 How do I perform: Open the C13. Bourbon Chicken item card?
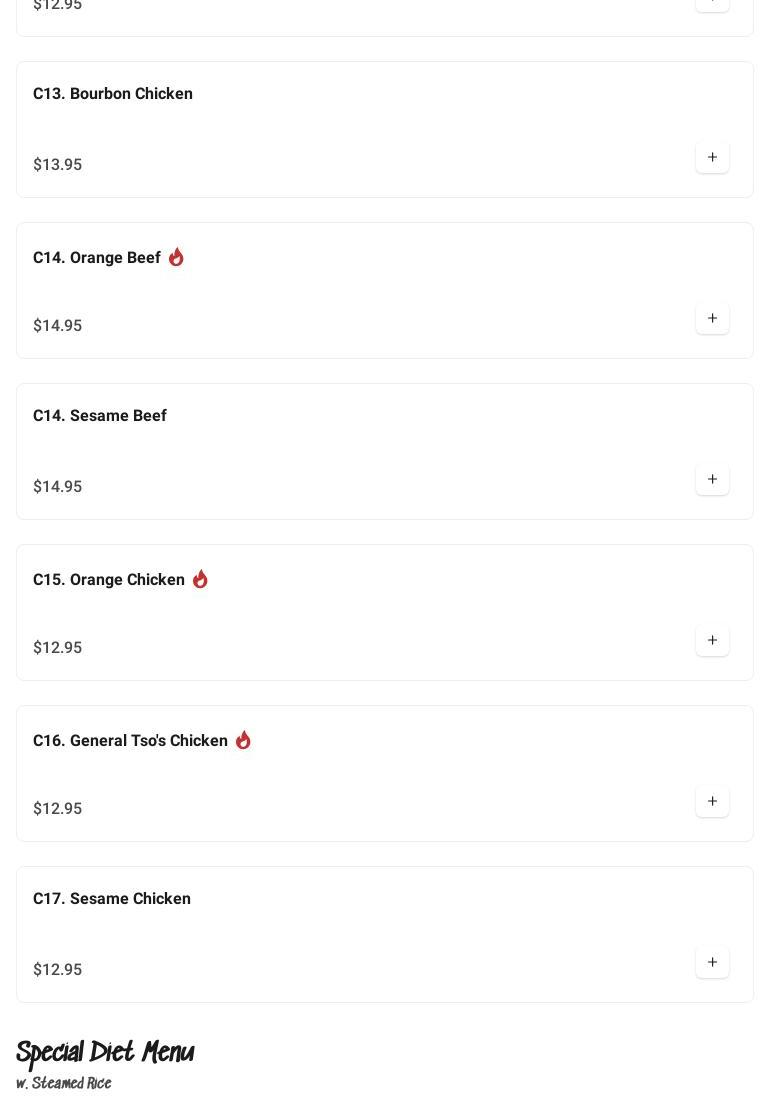[x=113, y=94]
